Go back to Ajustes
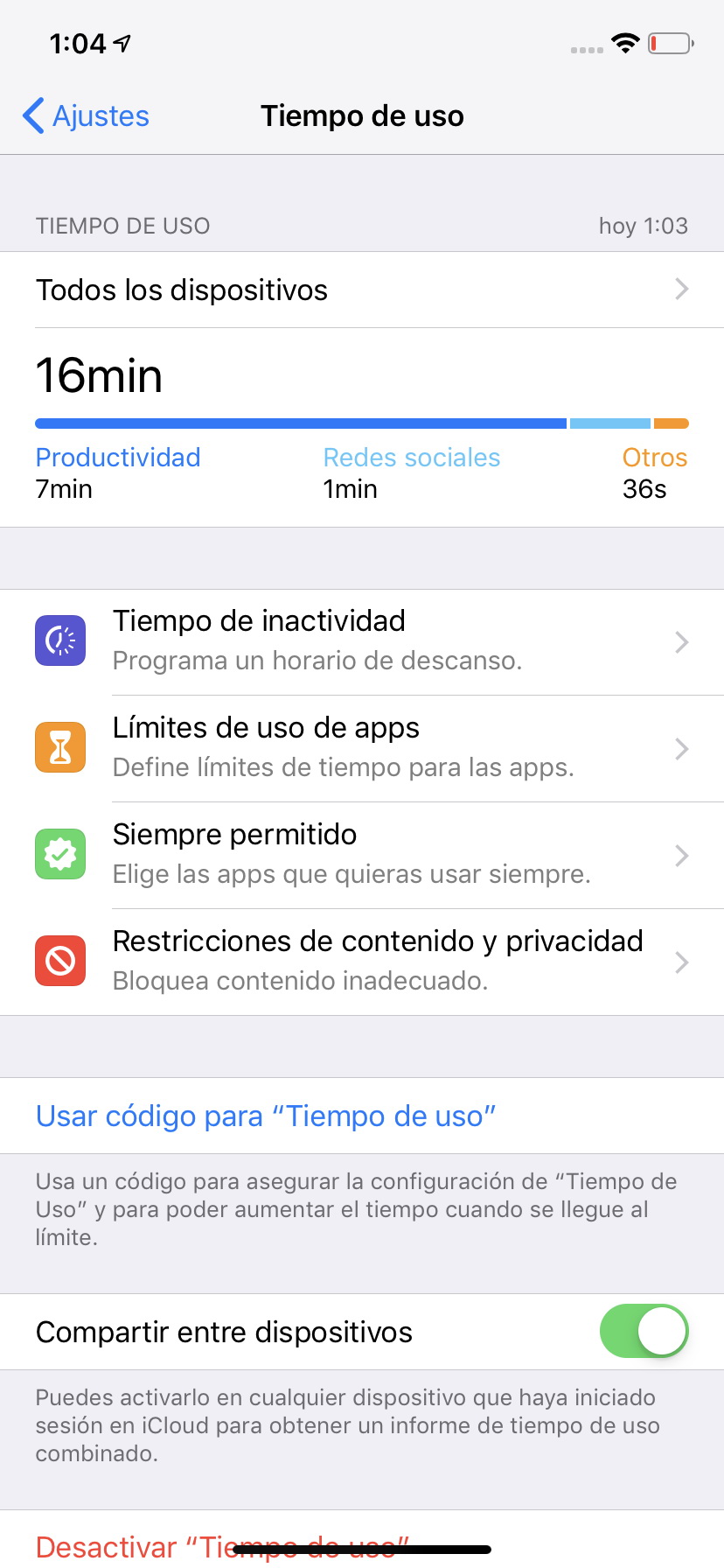This screenshot has width=724, height=1568. (86, 115)
